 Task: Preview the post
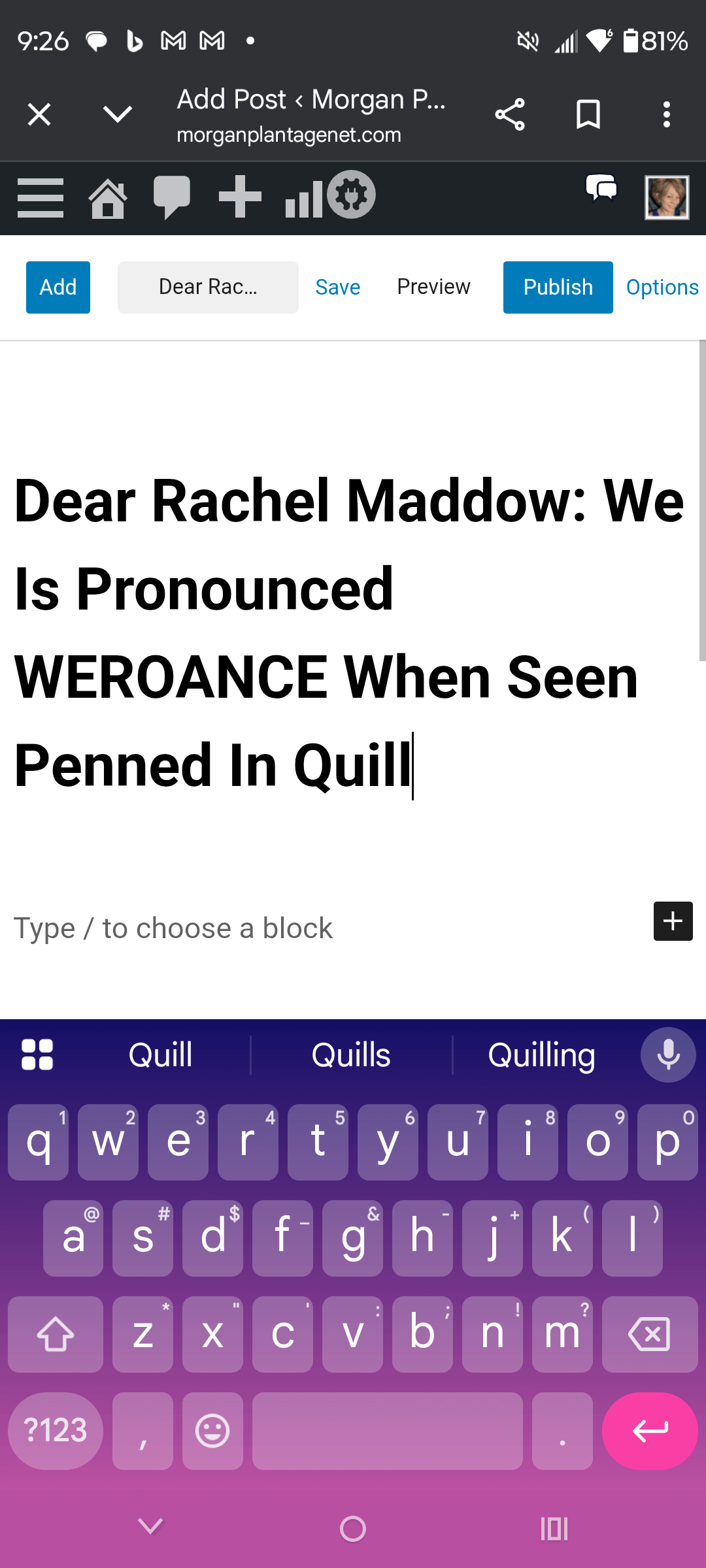pyautogui.click(x=433, y=287)
